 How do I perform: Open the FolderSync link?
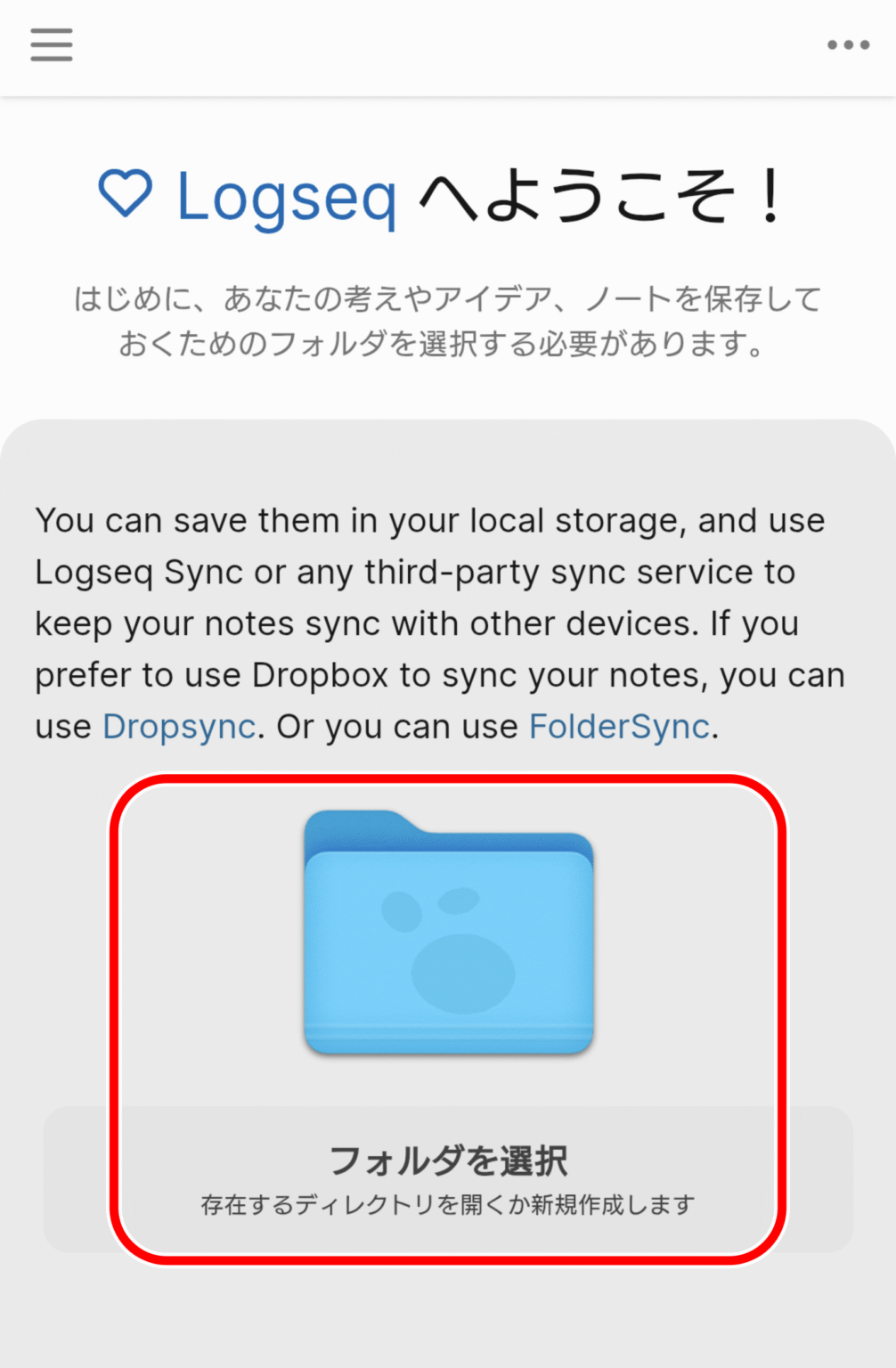(x=618, y=726)
